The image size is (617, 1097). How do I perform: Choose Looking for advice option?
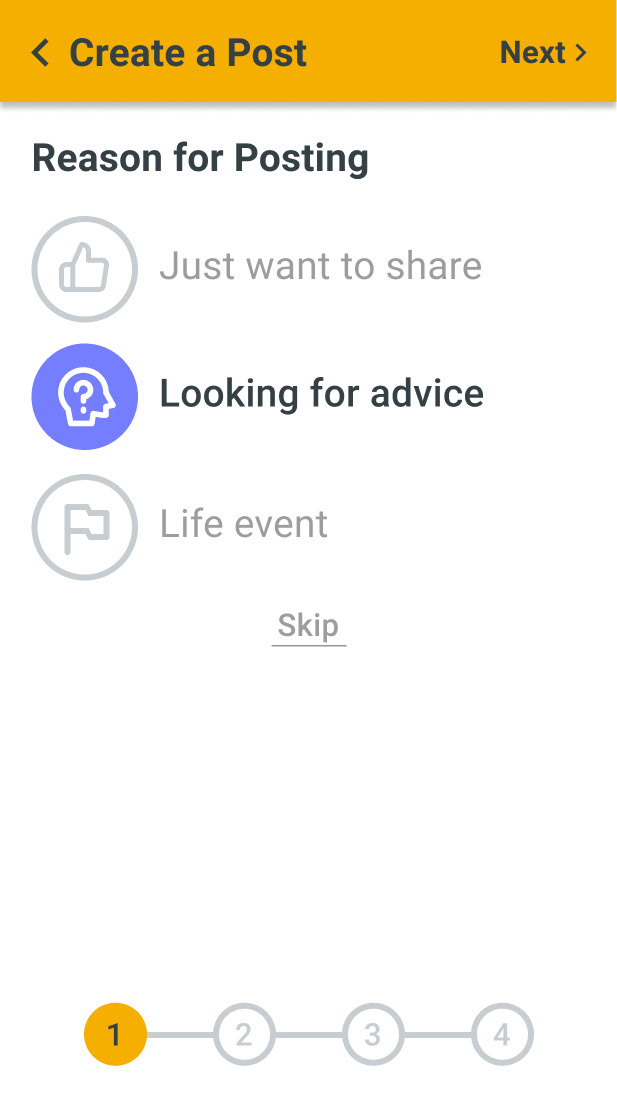click(257, 396)
